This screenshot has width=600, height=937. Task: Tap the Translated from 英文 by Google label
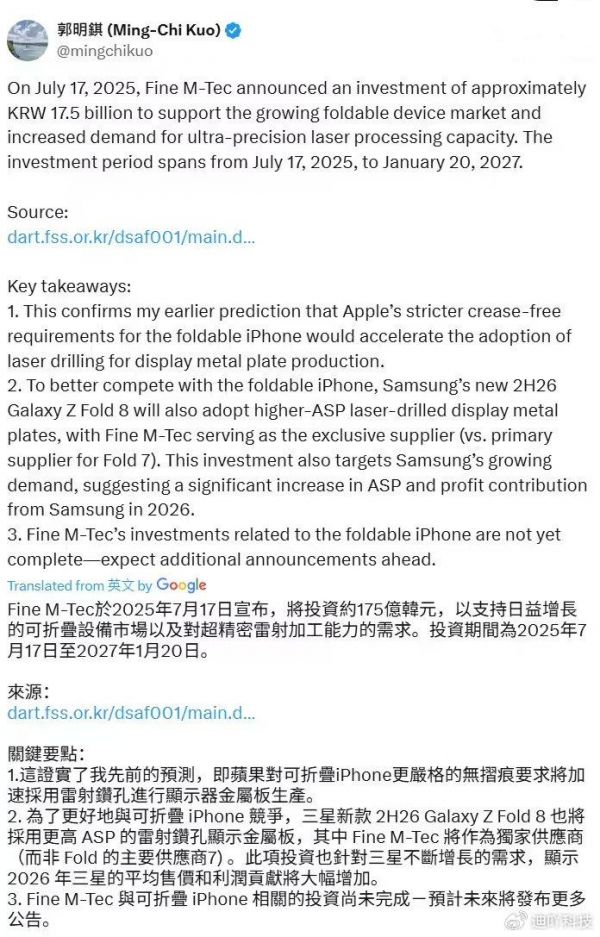point(106,585)
